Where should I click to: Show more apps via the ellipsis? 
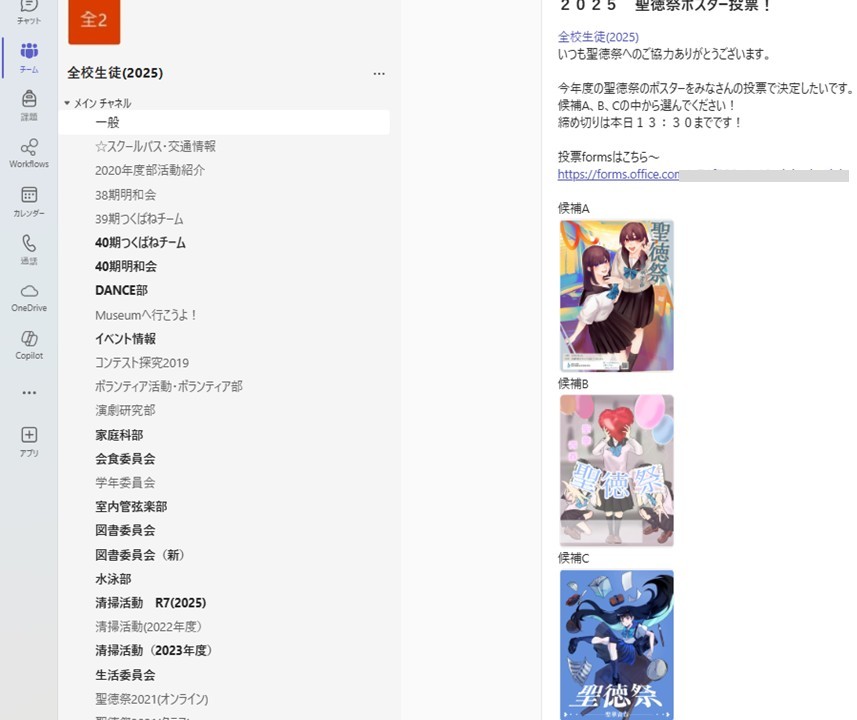point(29,393)
